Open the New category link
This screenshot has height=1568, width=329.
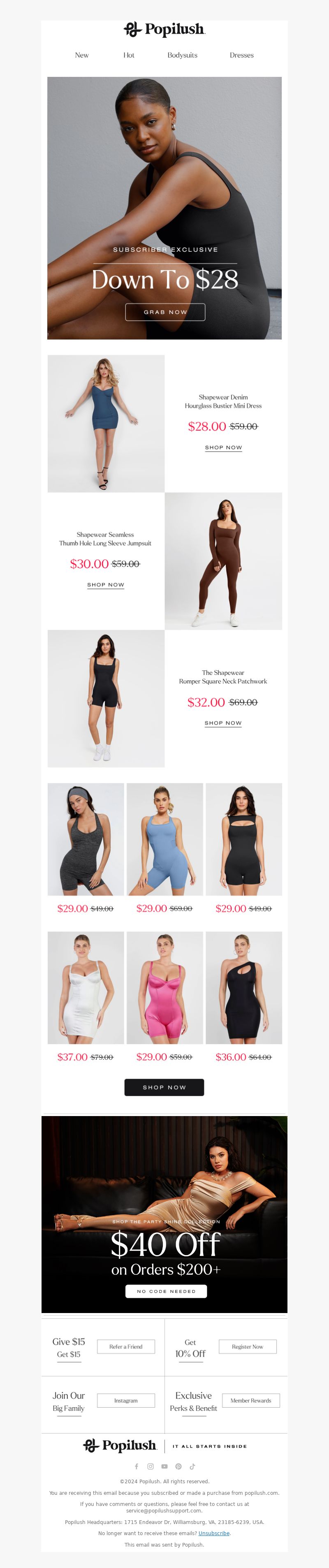coord(82,55)
